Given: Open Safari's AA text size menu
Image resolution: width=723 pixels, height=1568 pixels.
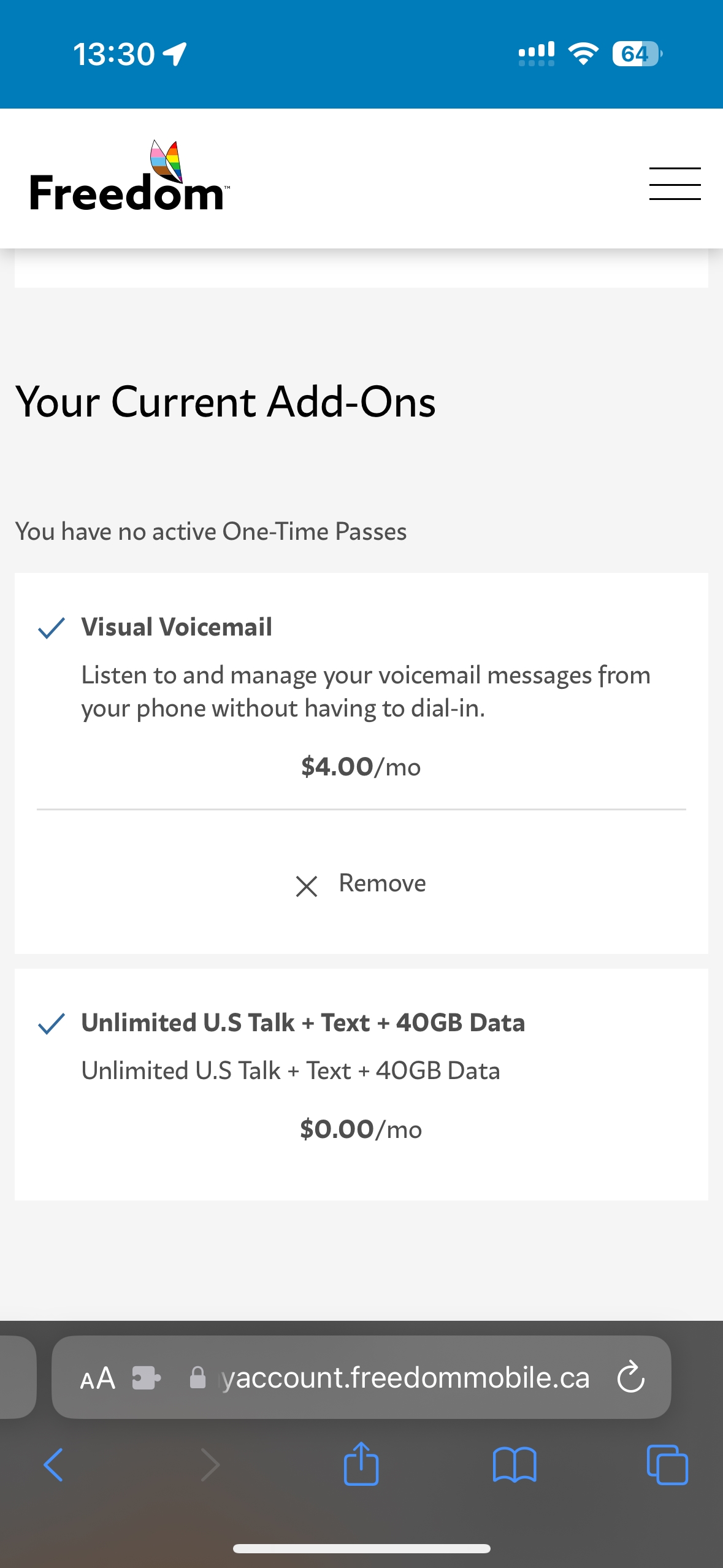Looking at the screenshot, I should 98,1378.
